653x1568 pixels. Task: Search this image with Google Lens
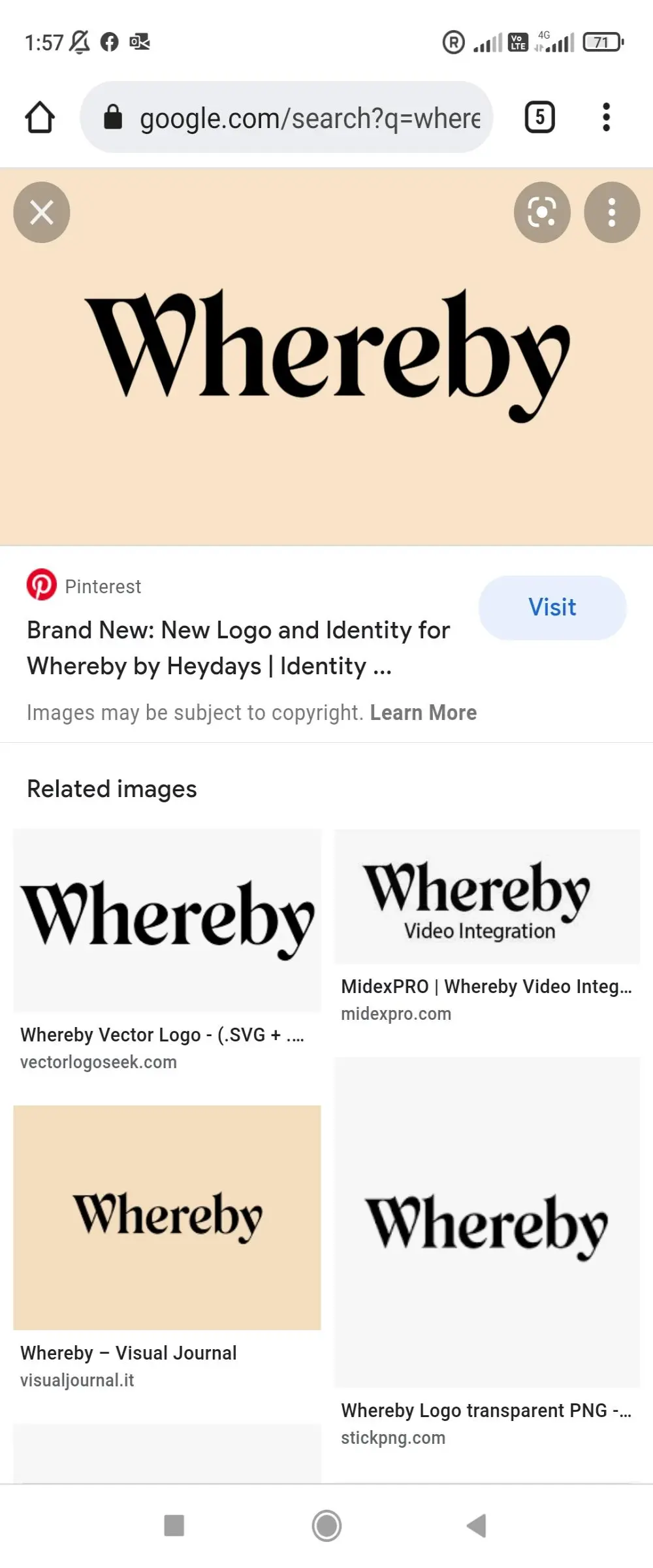pyautogui.click(x=542, y=212)
